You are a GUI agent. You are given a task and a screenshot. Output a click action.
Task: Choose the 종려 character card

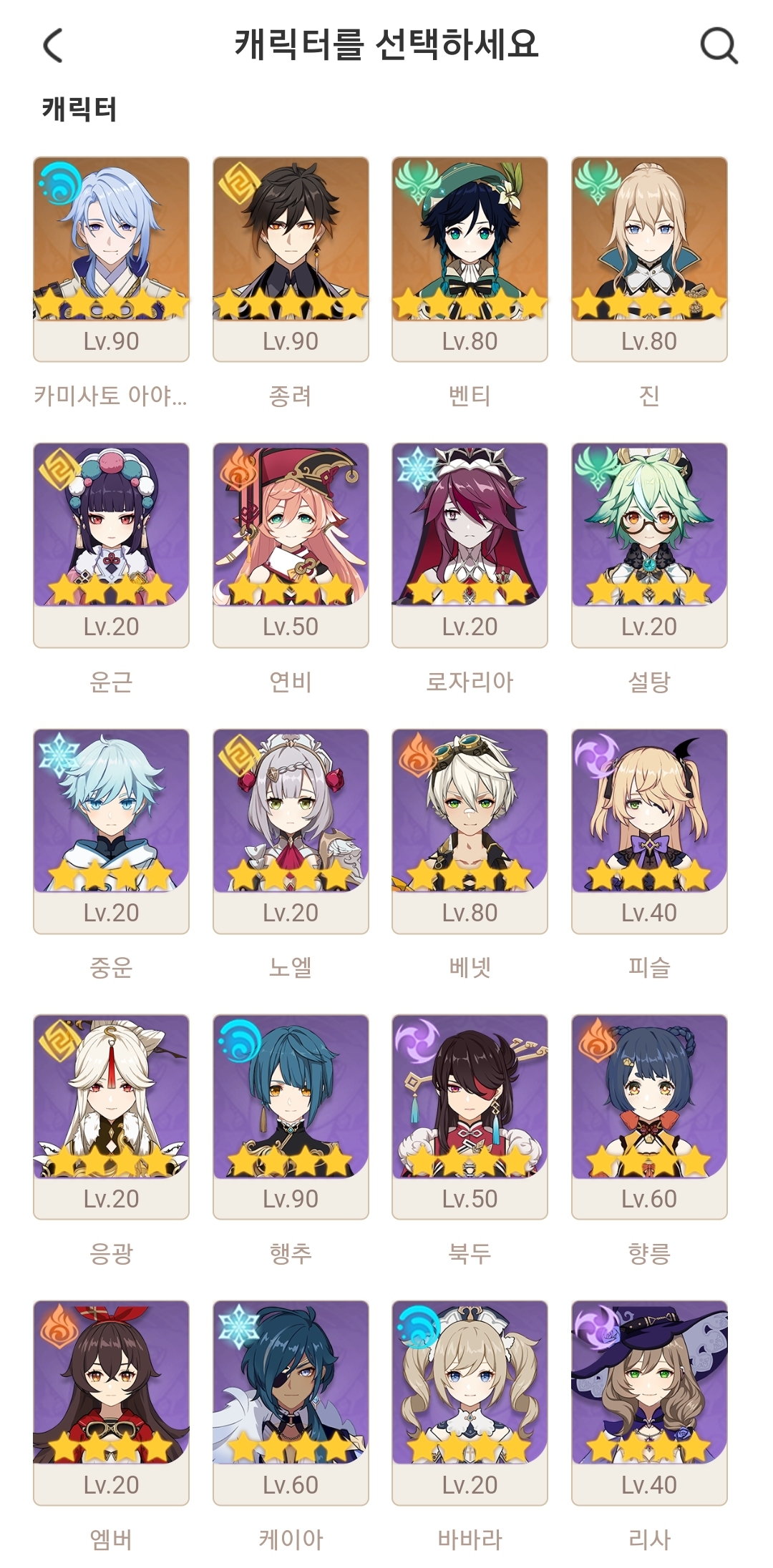pyautogui.click(x=291, y=259)
